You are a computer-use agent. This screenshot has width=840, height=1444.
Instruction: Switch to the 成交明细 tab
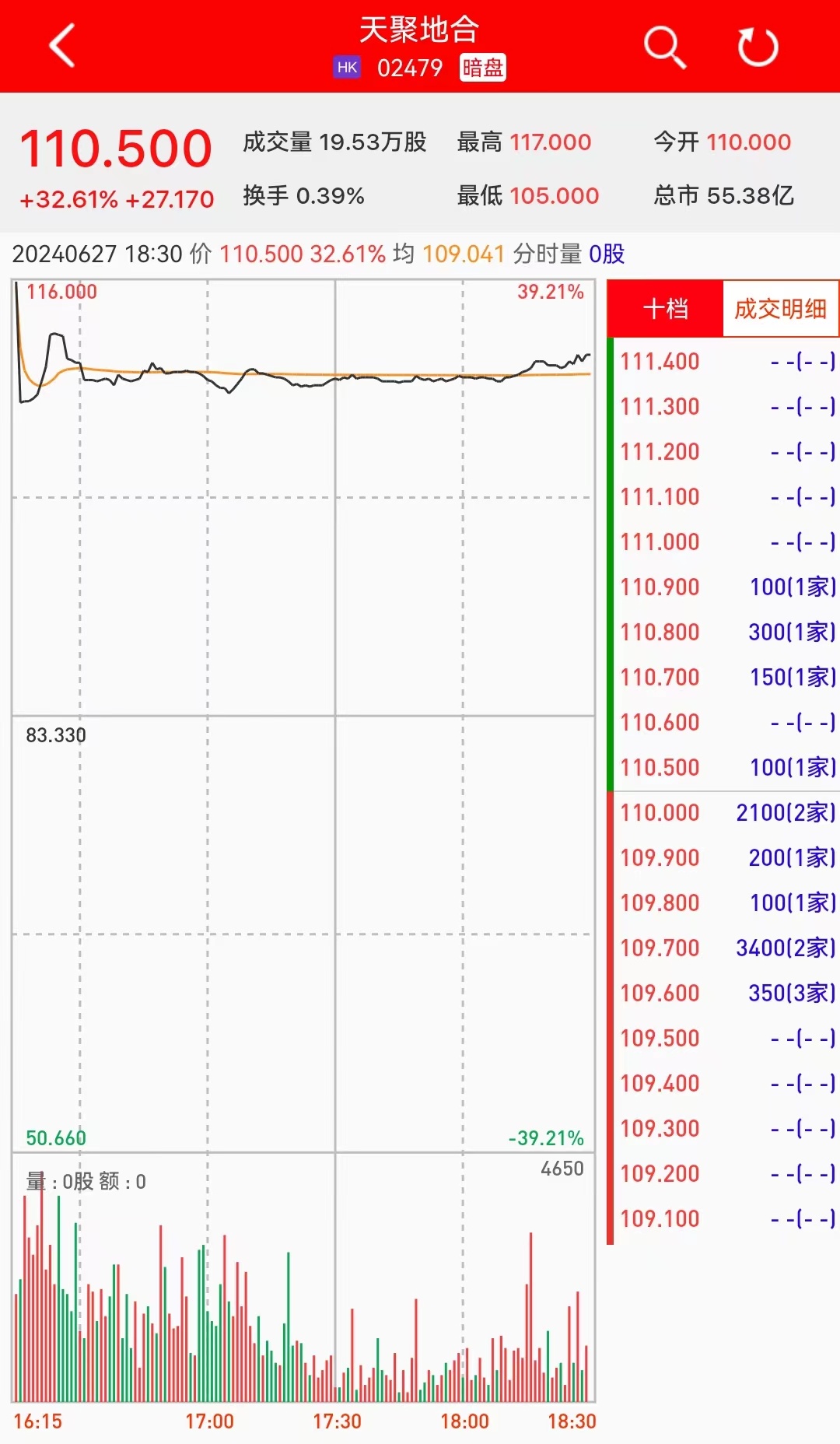(780, 309)
